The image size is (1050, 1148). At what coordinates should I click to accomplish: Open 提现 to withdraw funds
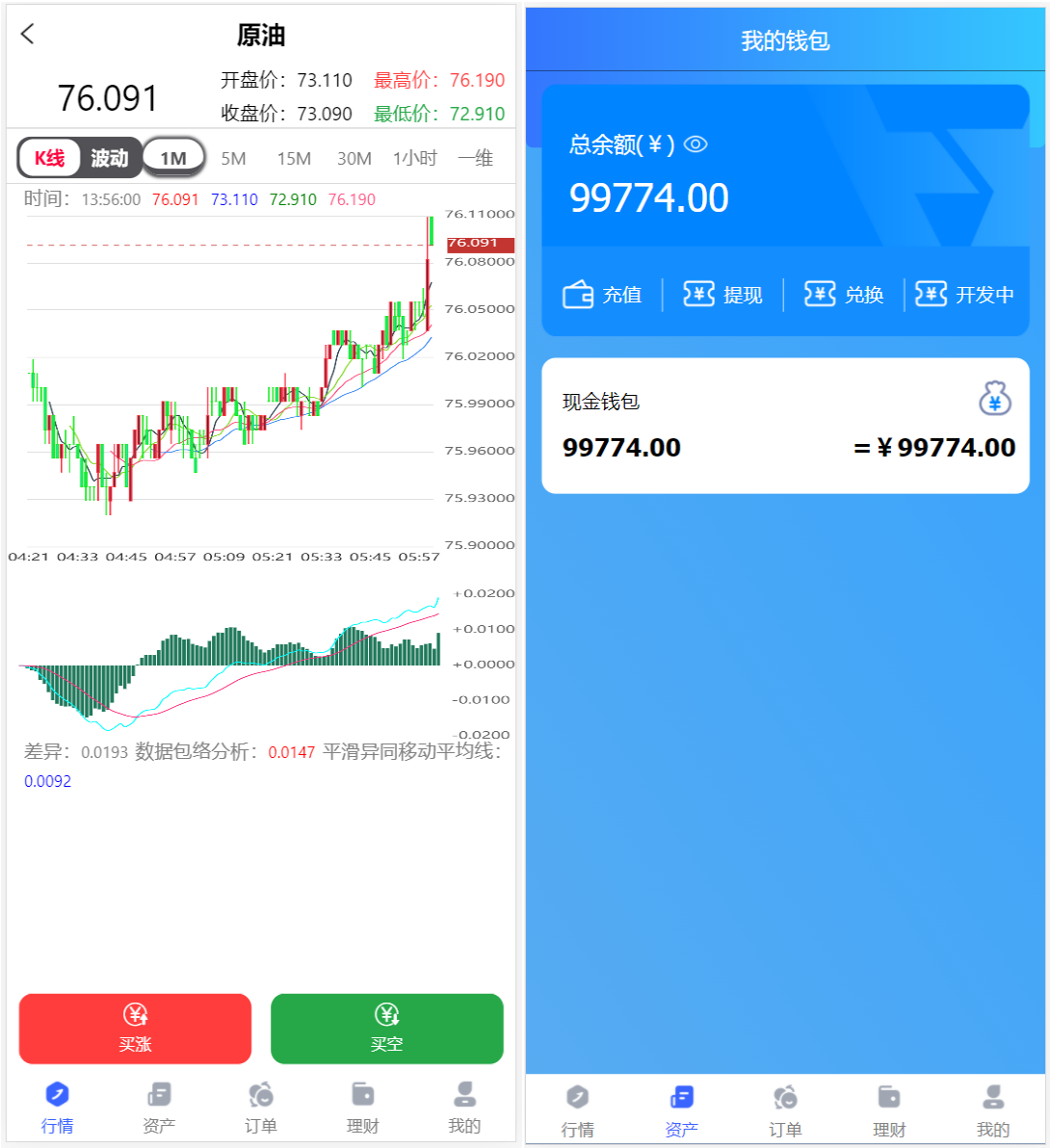[723, 295]
